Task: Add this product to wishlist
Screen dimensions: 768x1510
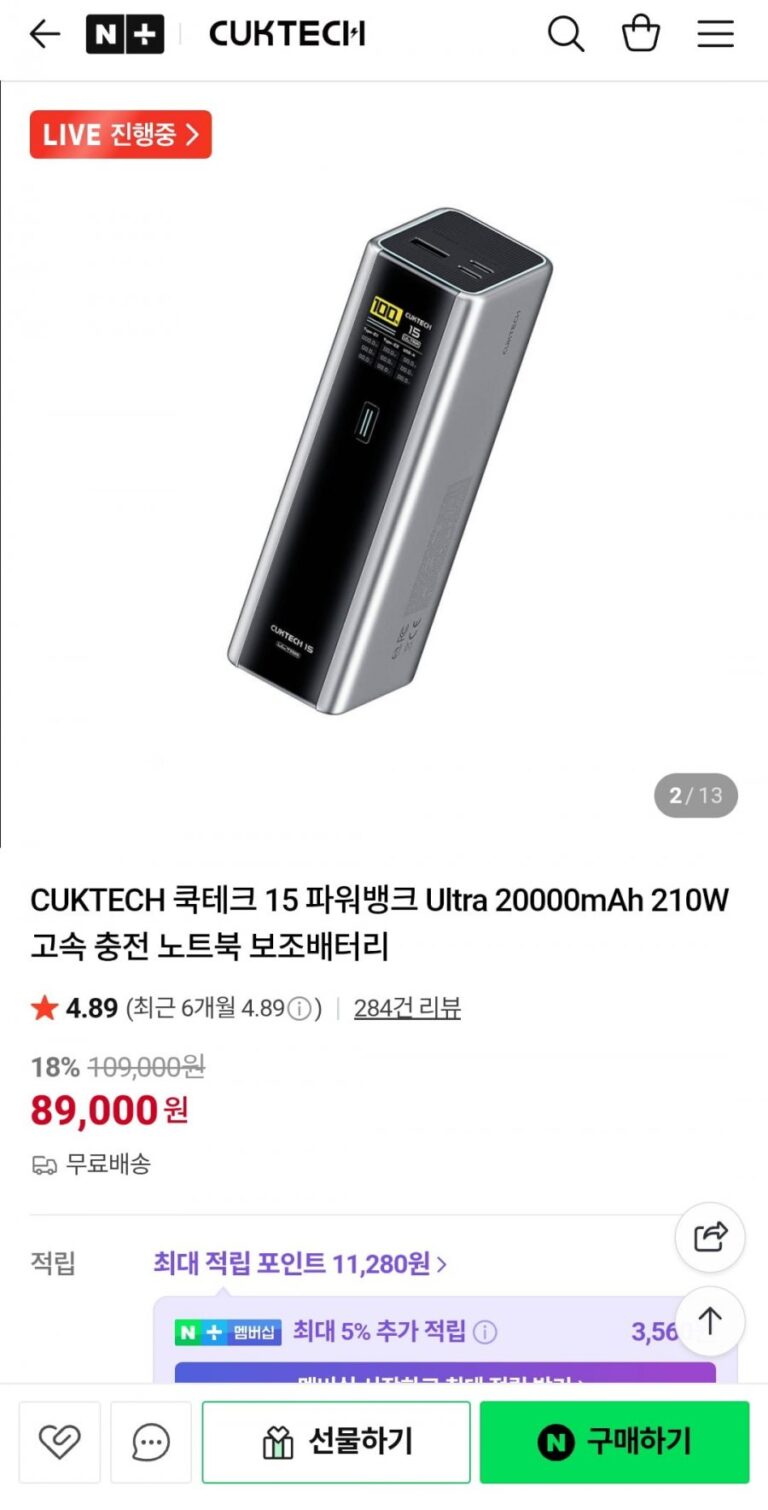Action: click(59, 1442)
